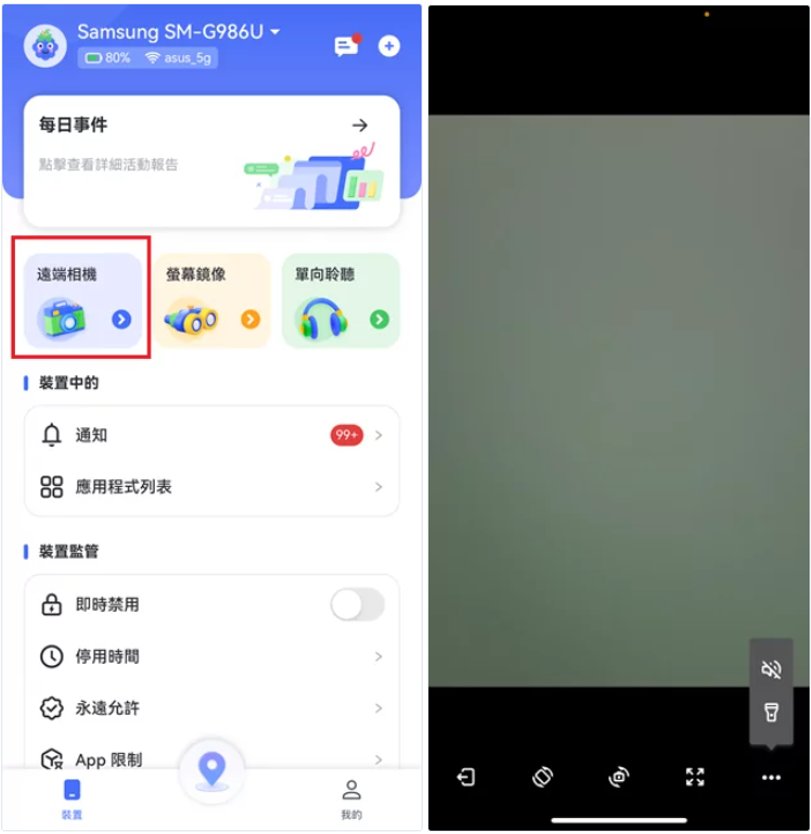Open the 永遠允許 always allowed row
The image size is (811, 834).
coord(211,708)
